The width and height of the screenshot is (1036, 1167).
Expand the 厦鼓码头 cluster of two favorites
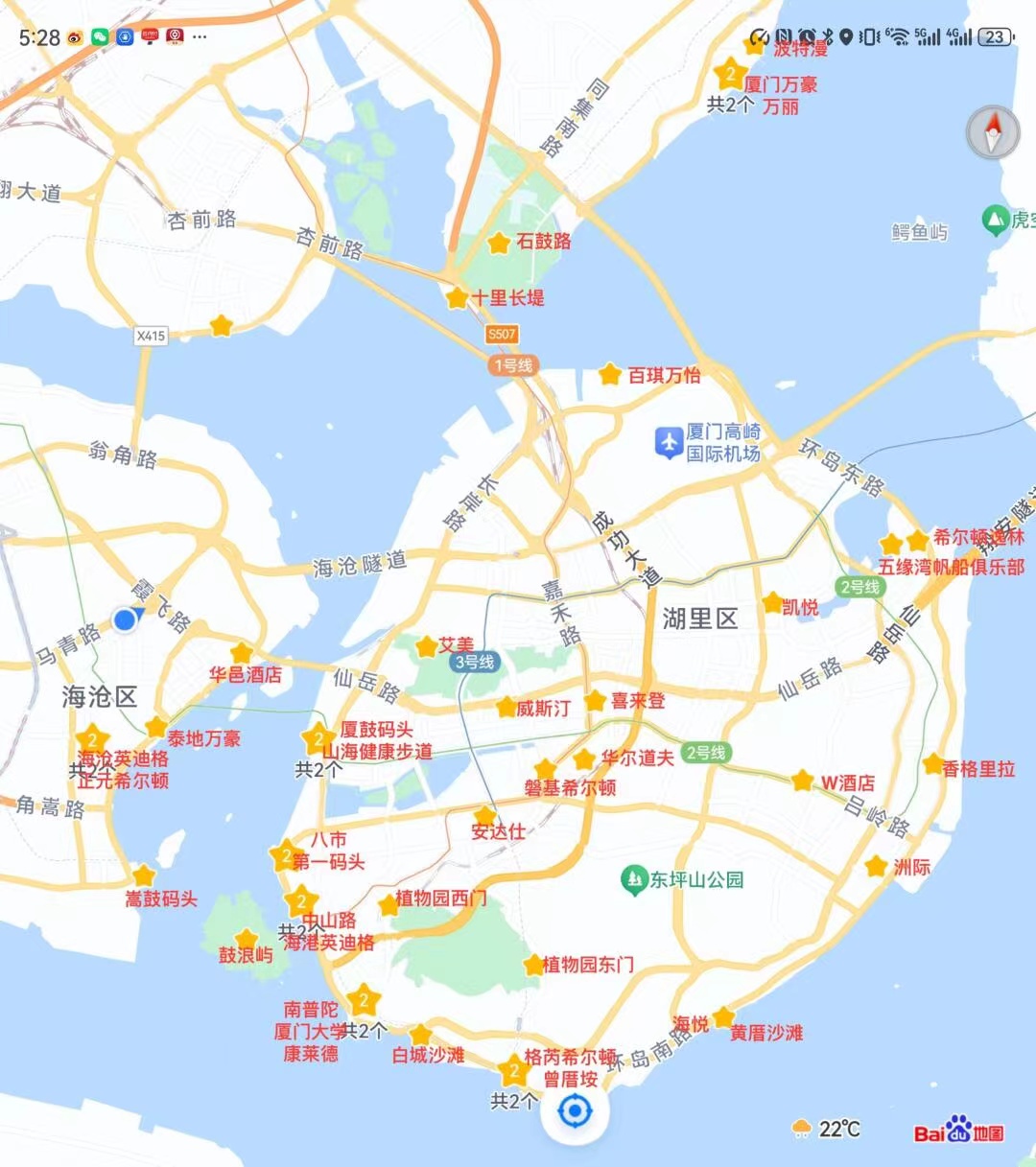pyautogui.click(x=318, y=738)
